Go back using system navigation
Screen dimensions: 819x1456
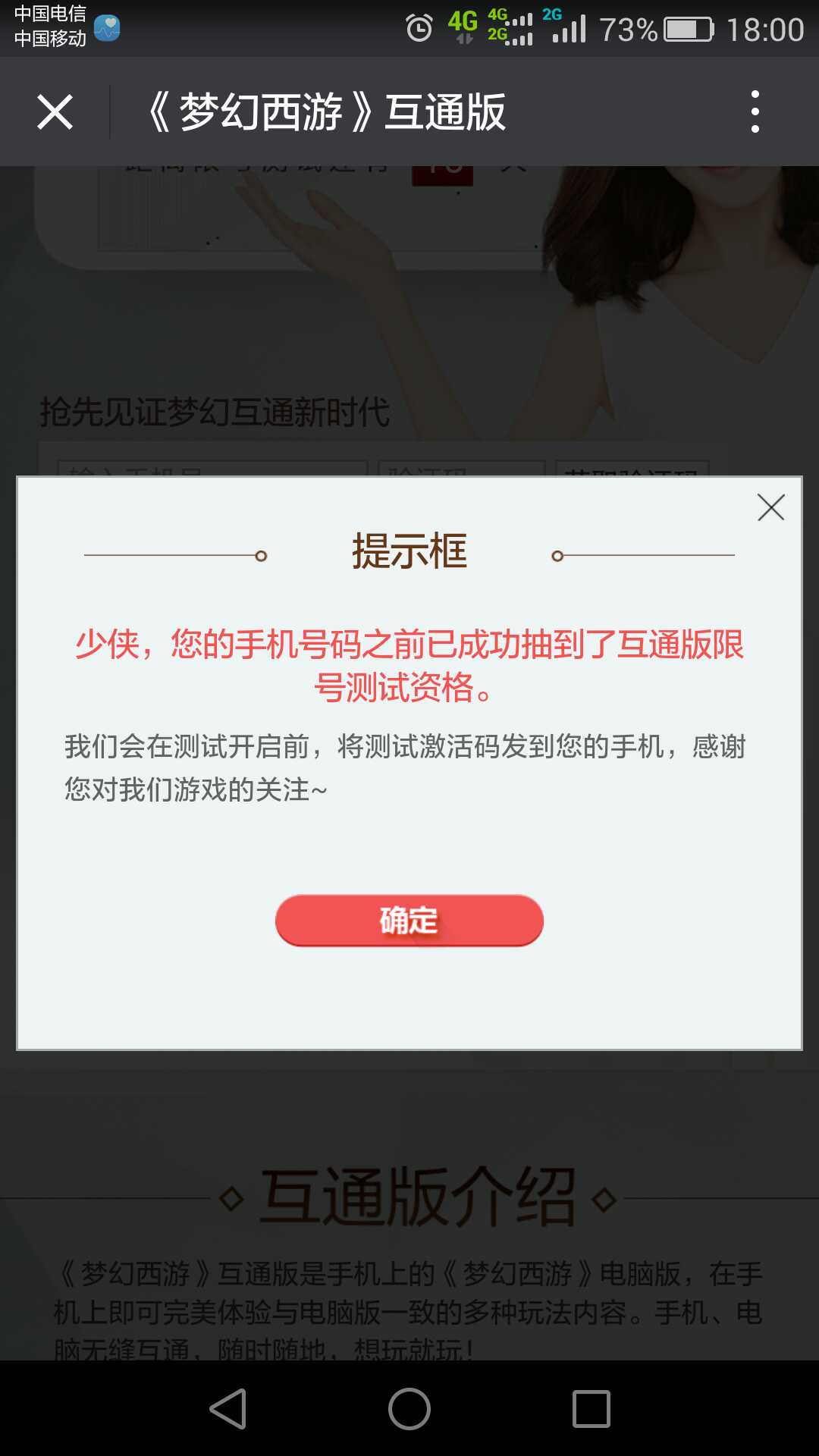(x=228, y=1409)
